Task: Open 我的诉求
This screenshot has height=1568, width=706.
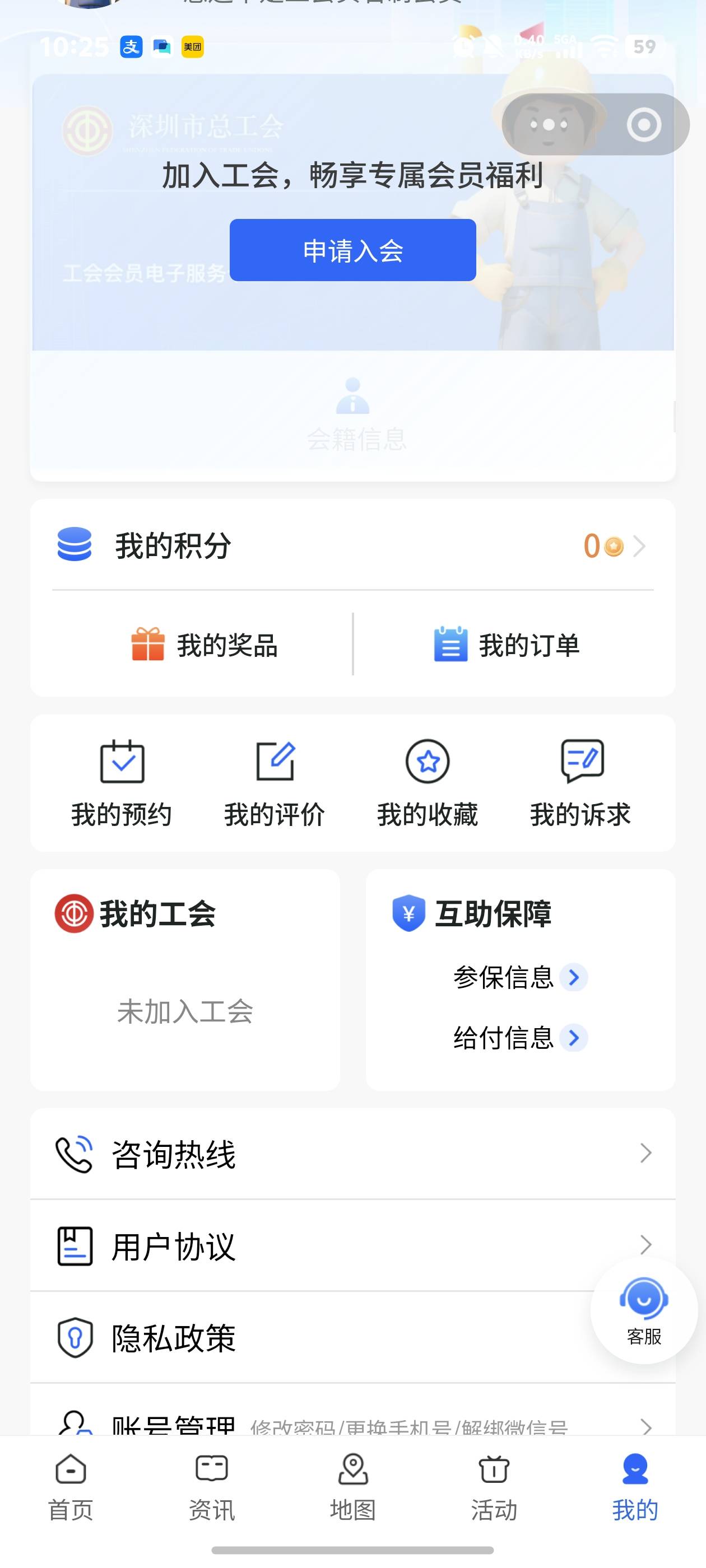Action: point(580,783)
